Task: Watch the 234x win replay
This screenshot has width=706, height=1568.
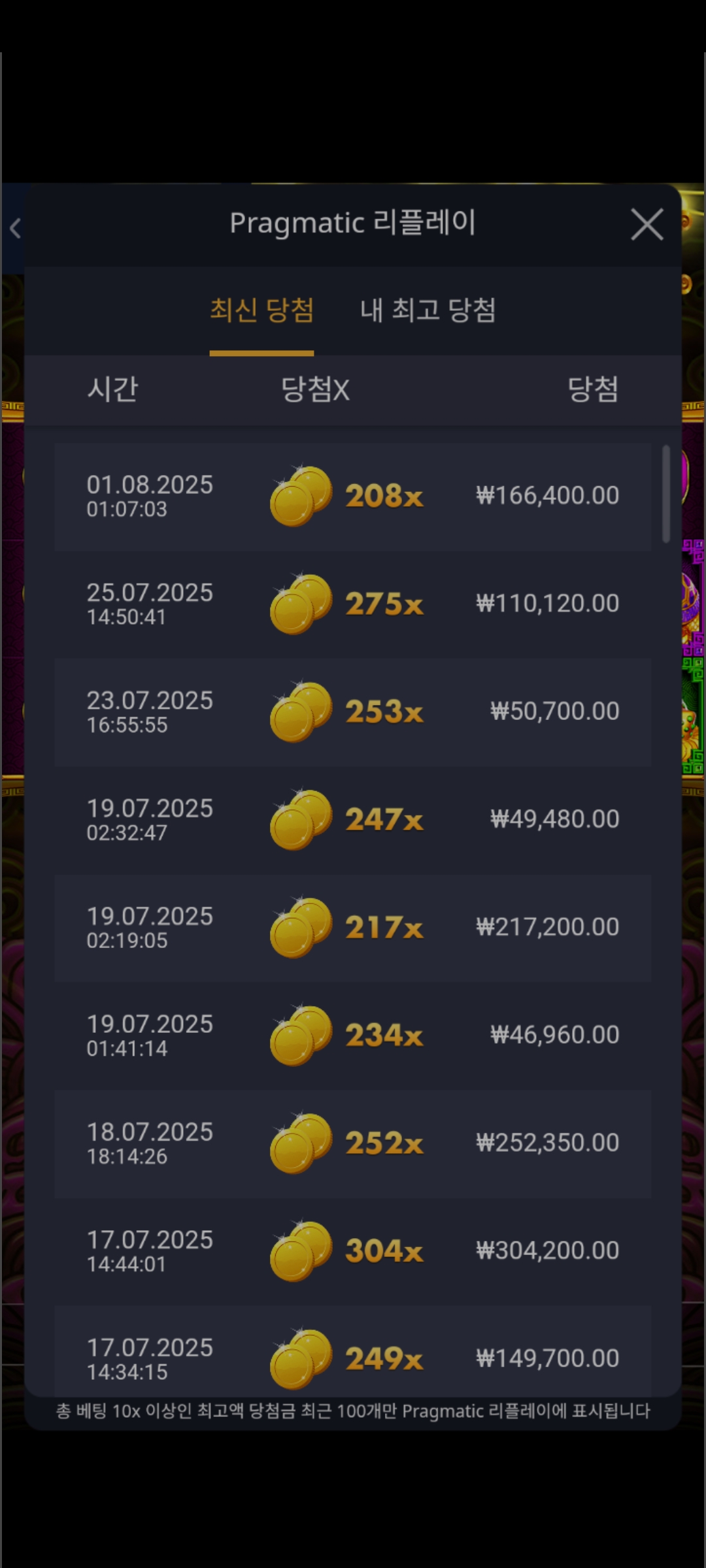Action: pyautogui.click(x=353, y=1036)
